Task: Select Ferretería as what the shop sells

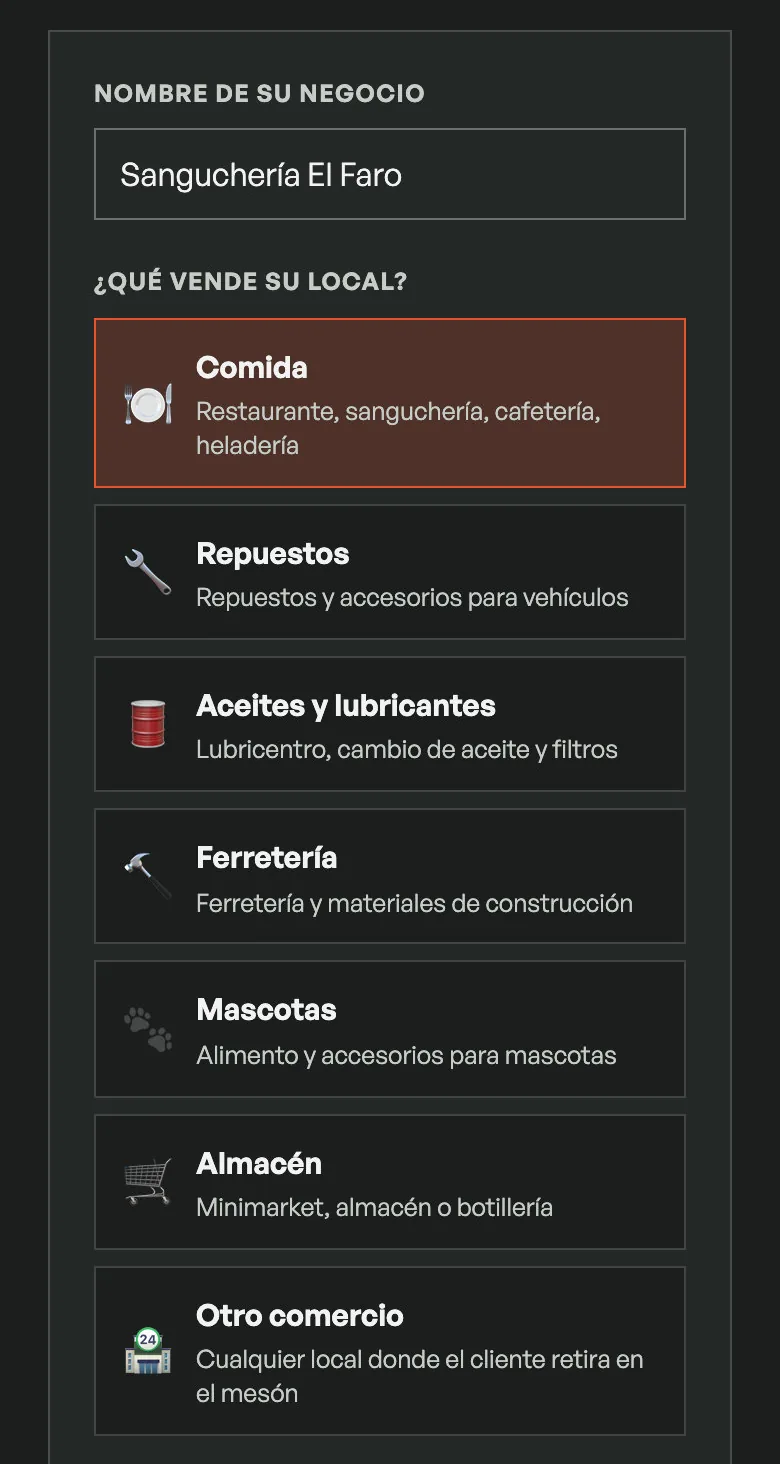Action: click(x=390, y=876)
